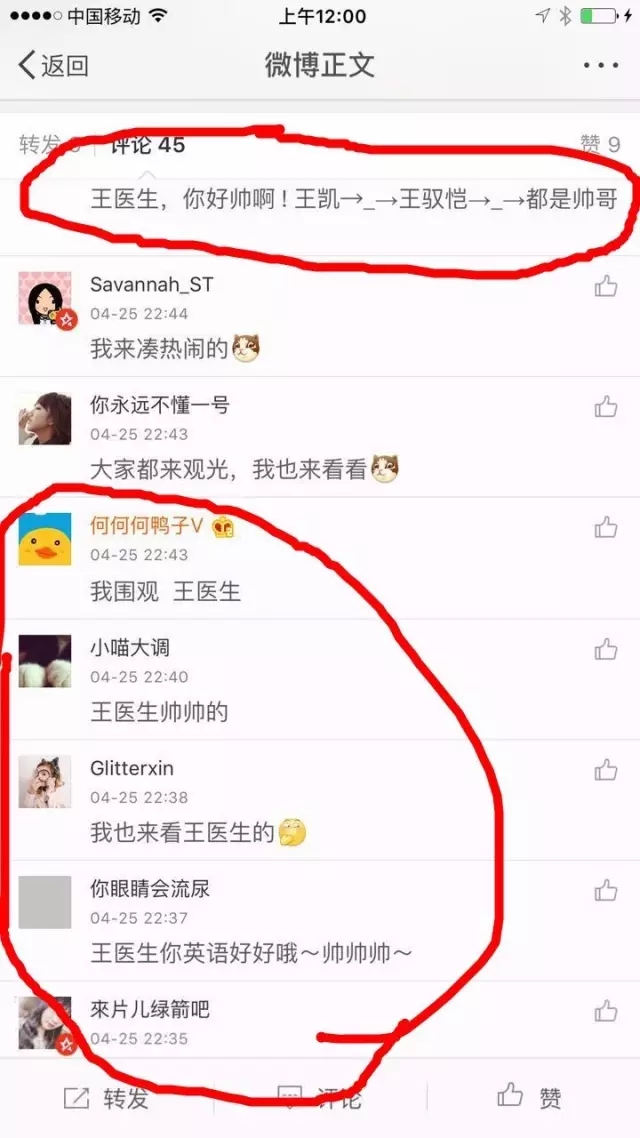Repost with bottom 转发 button

[x=106, y=1097]
